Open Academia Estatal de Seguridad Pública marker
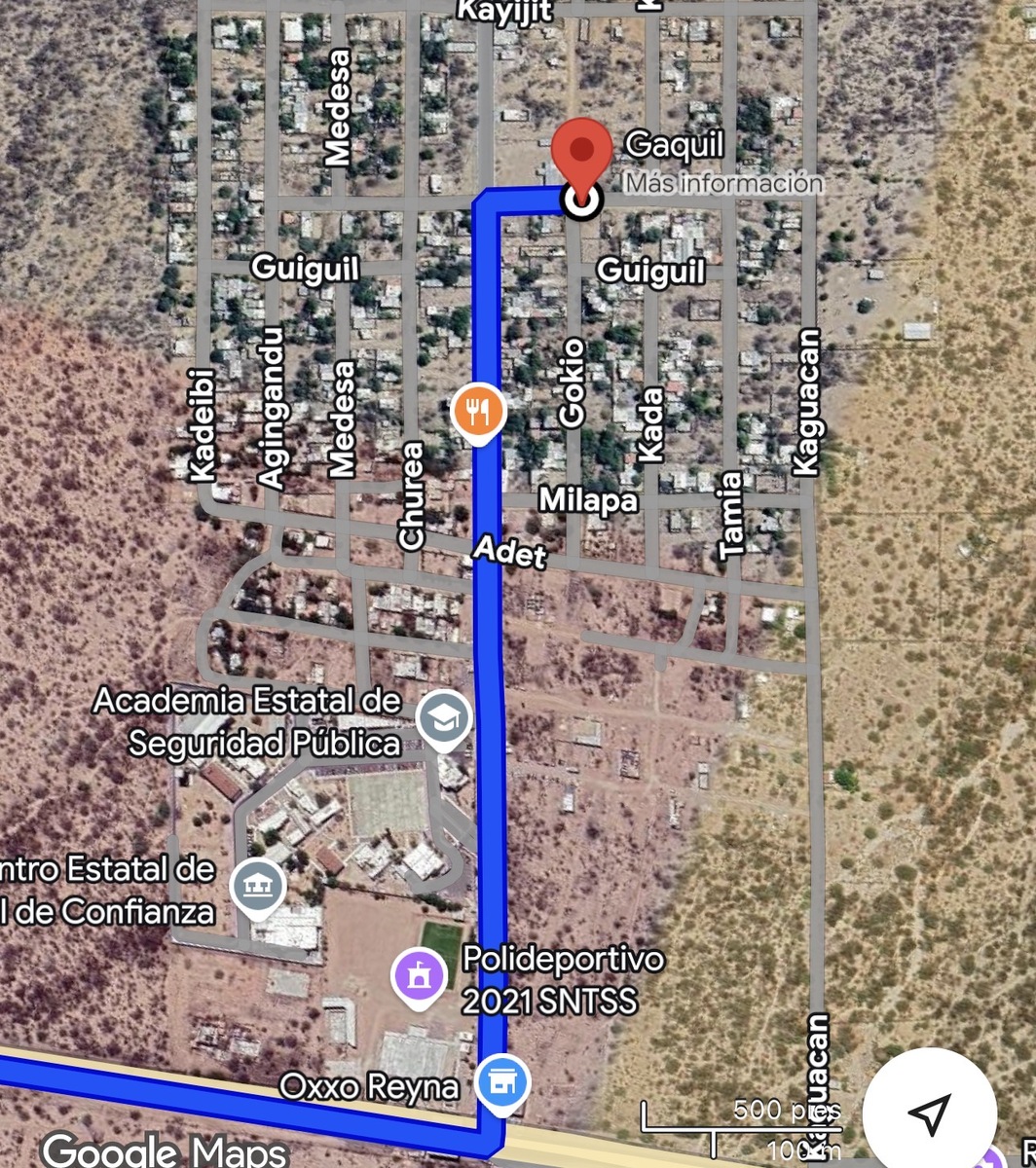Image resolution: width=1036 pixels, height=1168 pixels. click(x=443, y=719)
